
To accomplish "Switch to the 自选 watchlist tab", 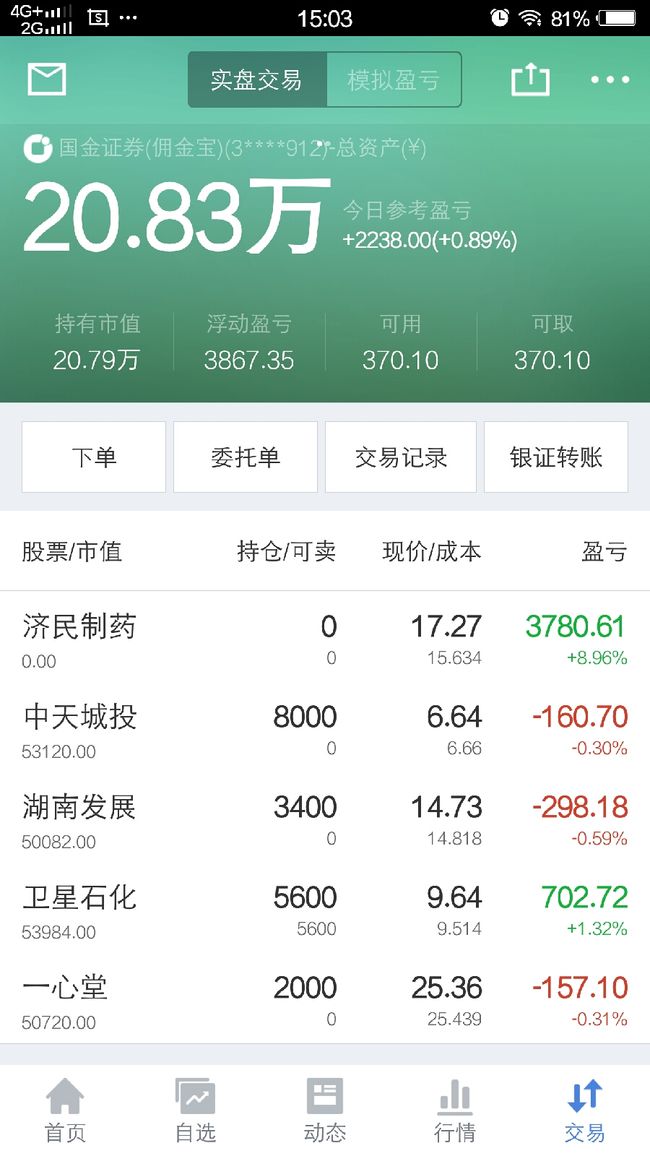I will click(x=195, y=1110).
